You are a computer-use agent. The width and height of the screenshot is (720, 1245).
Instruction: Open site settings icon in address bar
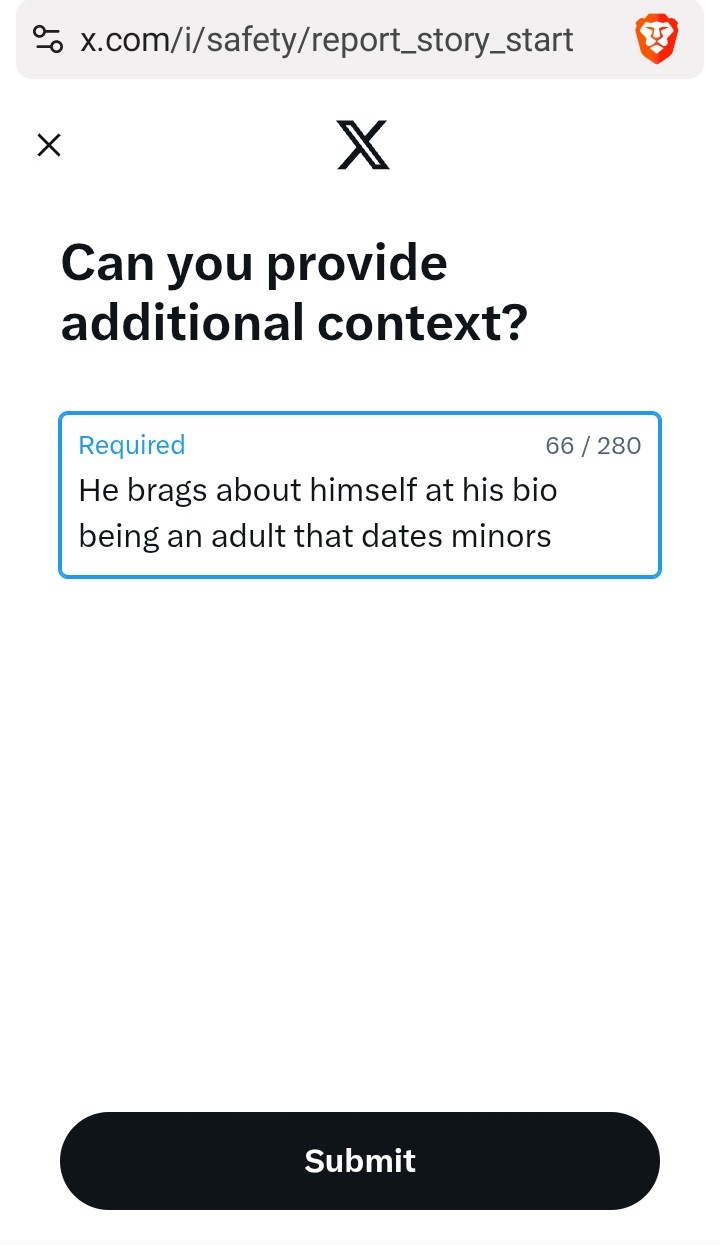48,40
